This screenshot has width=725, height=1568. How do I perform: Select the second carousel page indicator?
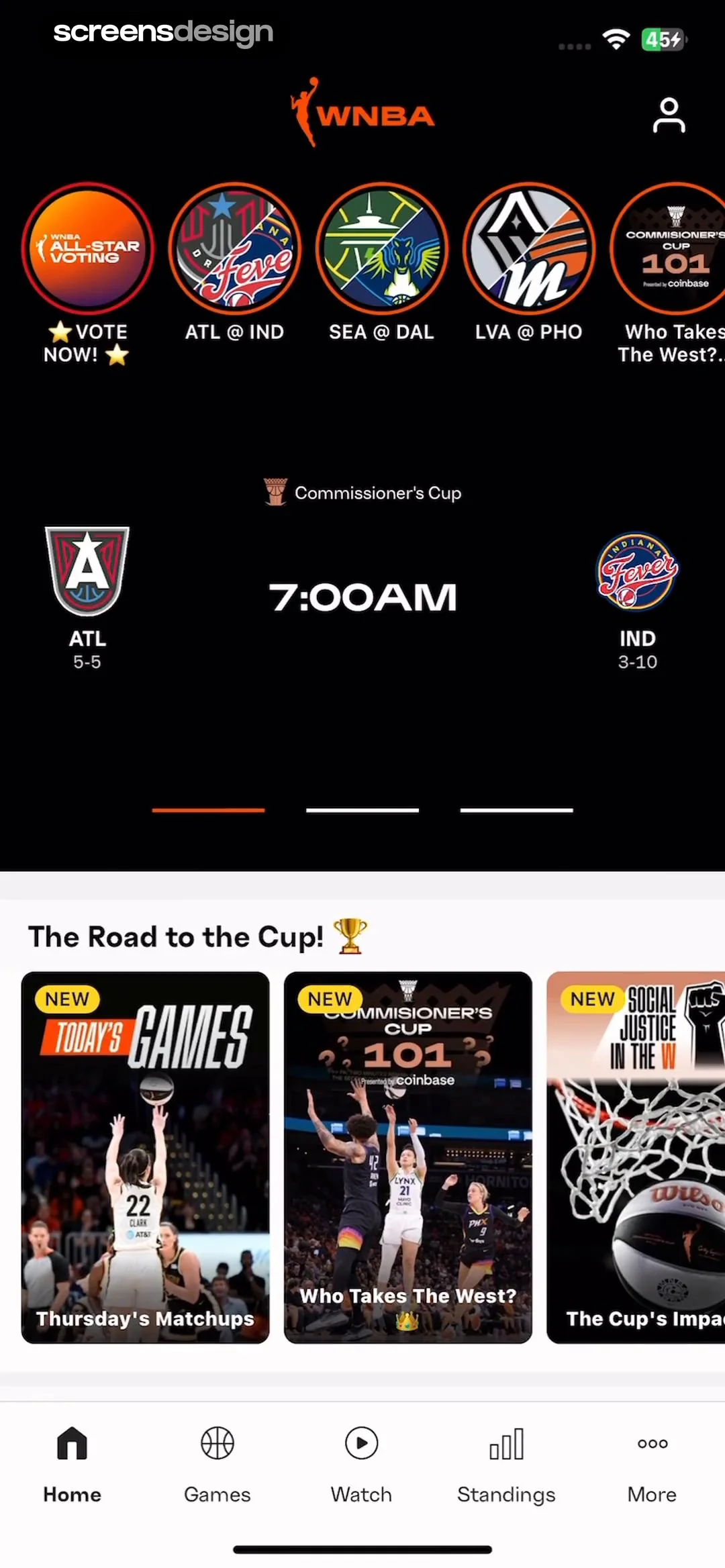click(x=362, y=810)
